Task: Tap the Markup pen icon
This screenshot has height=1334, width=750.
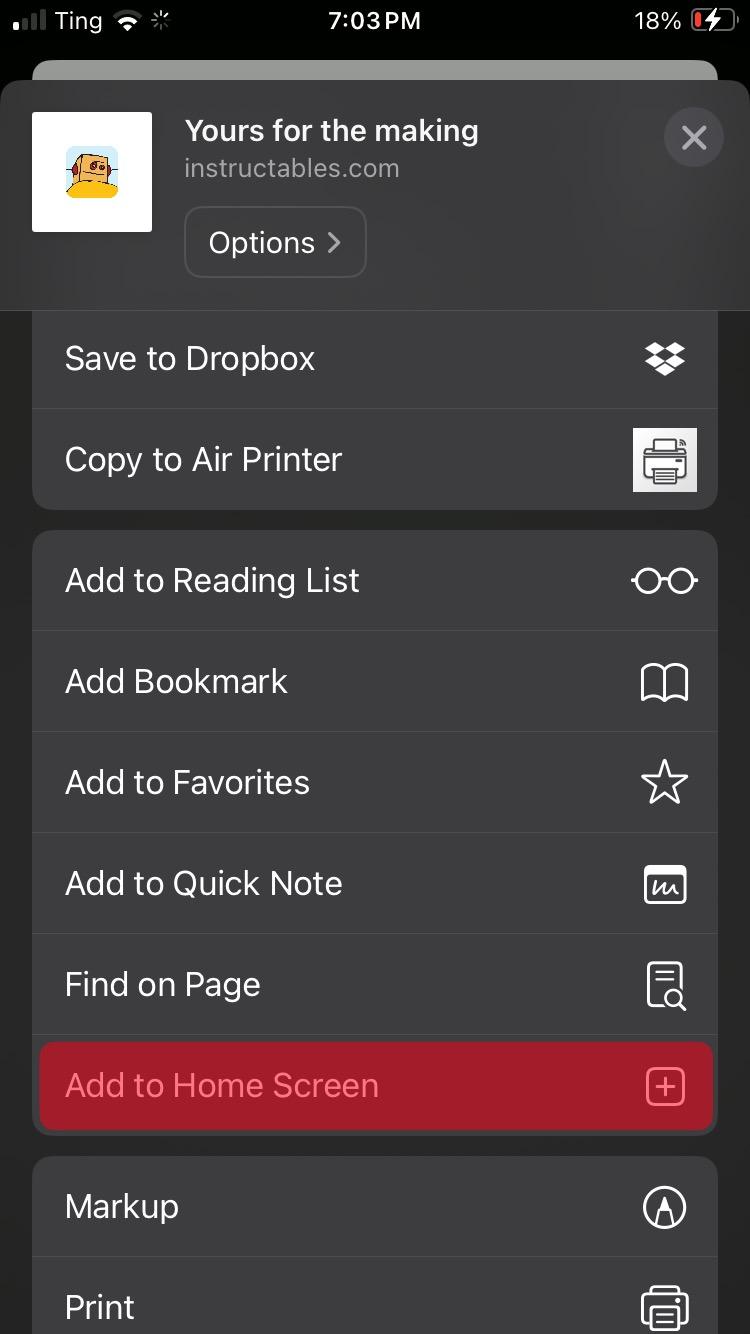Action: click(x=664, y=1207)
